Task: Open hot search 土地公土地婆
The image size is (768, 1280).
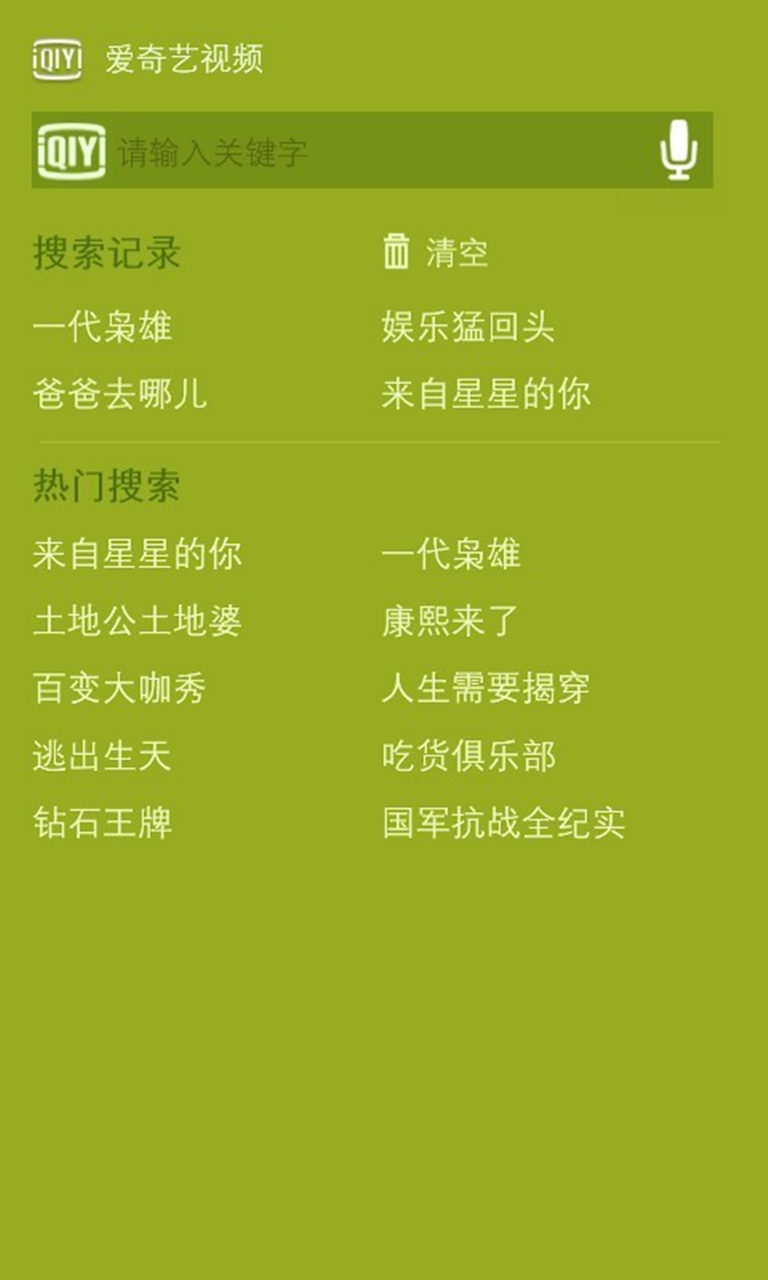Action: tap(137, 621)
